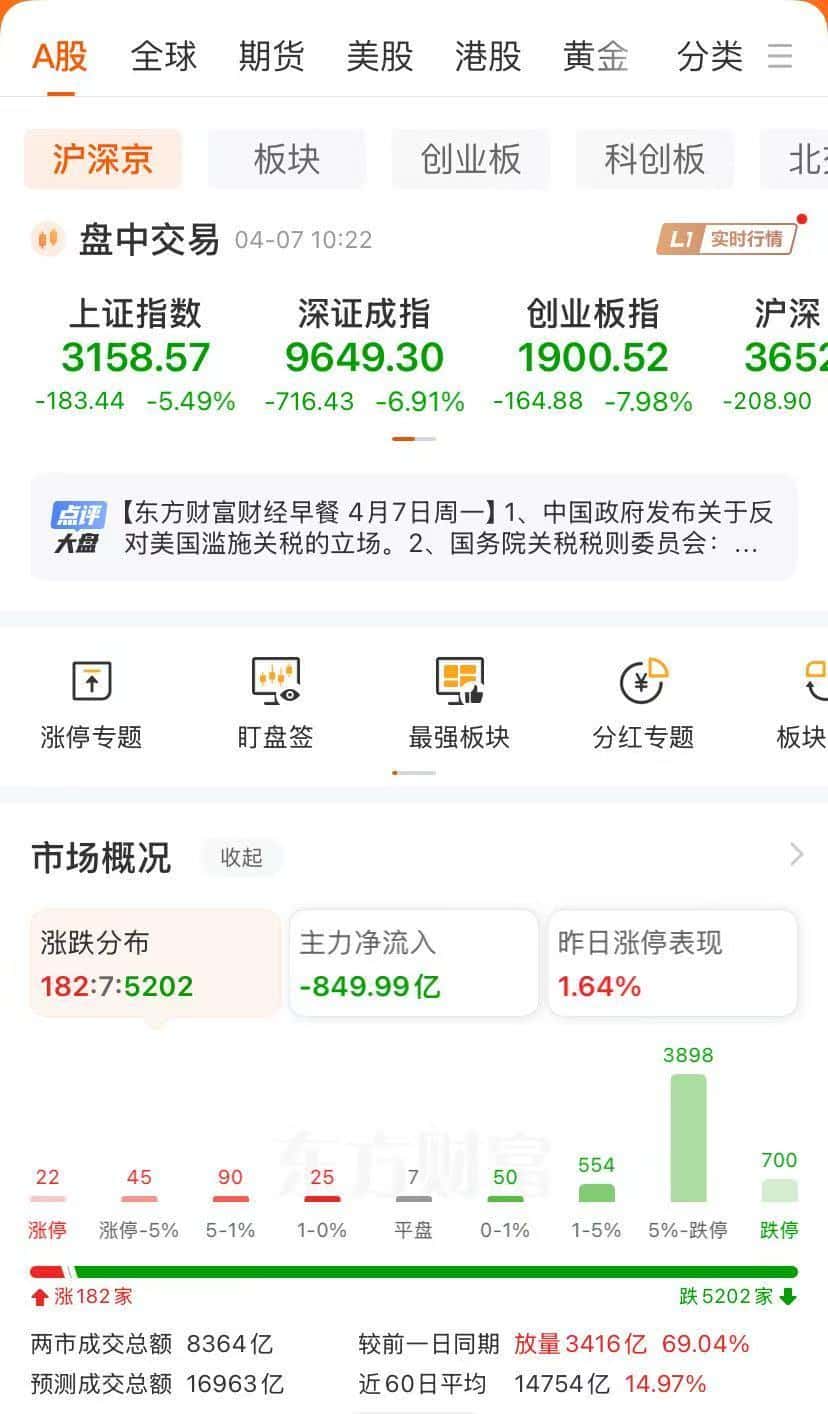The height and width of the screenshot is (1414, 828).
Task: Expand market overview via right chevron
Action: click(x=795, y=855)
